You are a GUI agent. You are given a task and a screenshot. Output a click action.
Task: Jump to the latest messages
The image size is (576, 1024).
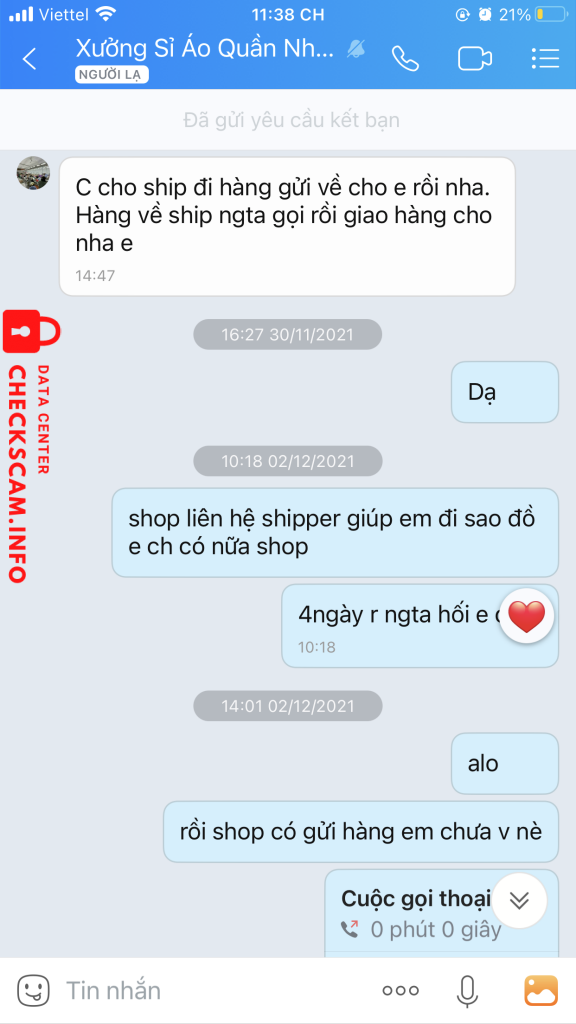[519, 901]
